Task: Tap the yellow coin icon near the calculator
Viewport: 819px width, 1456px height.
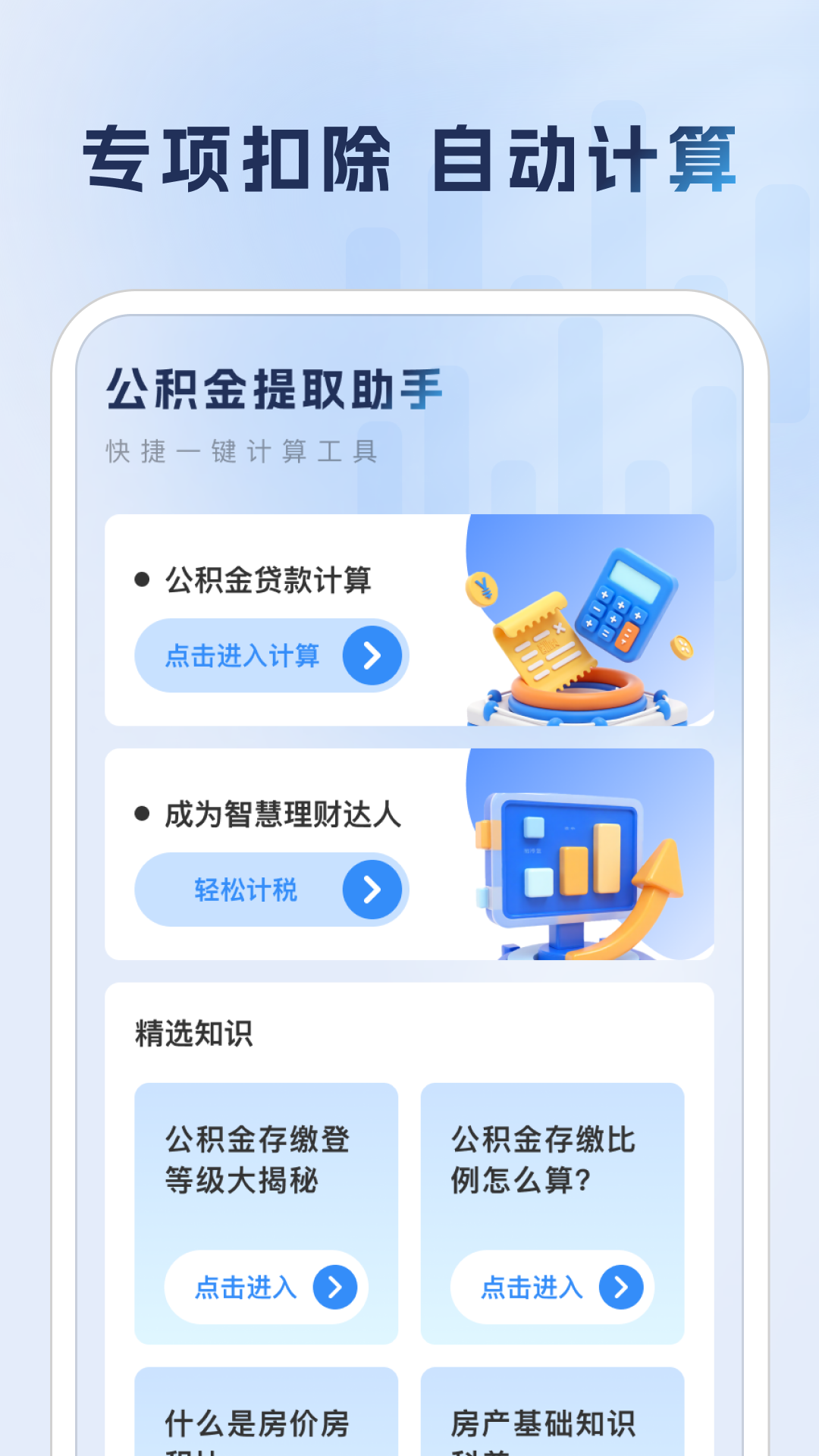Action: pos(482,590)
